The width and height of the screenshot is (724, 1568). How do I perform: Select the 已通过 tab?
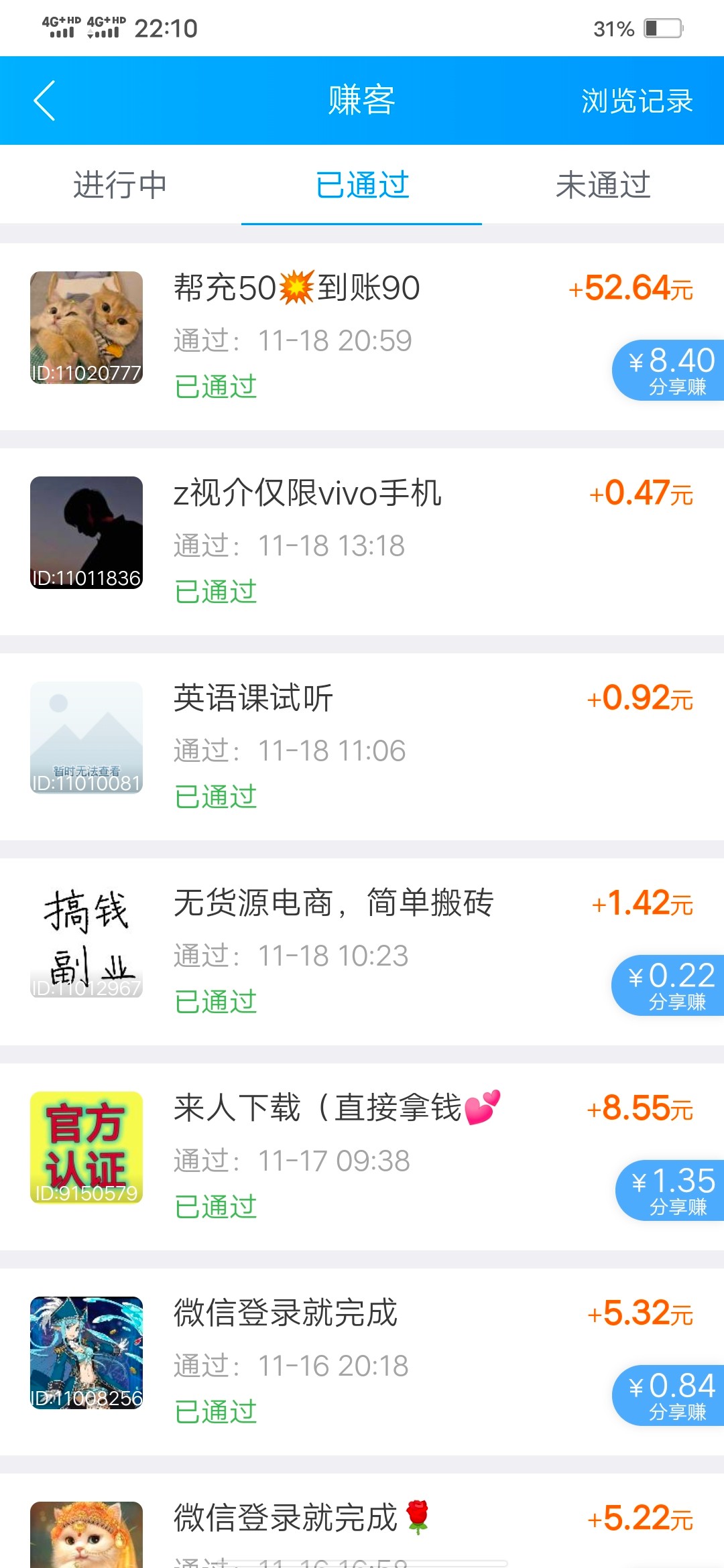pyautogui.click(x=362, y=185)
